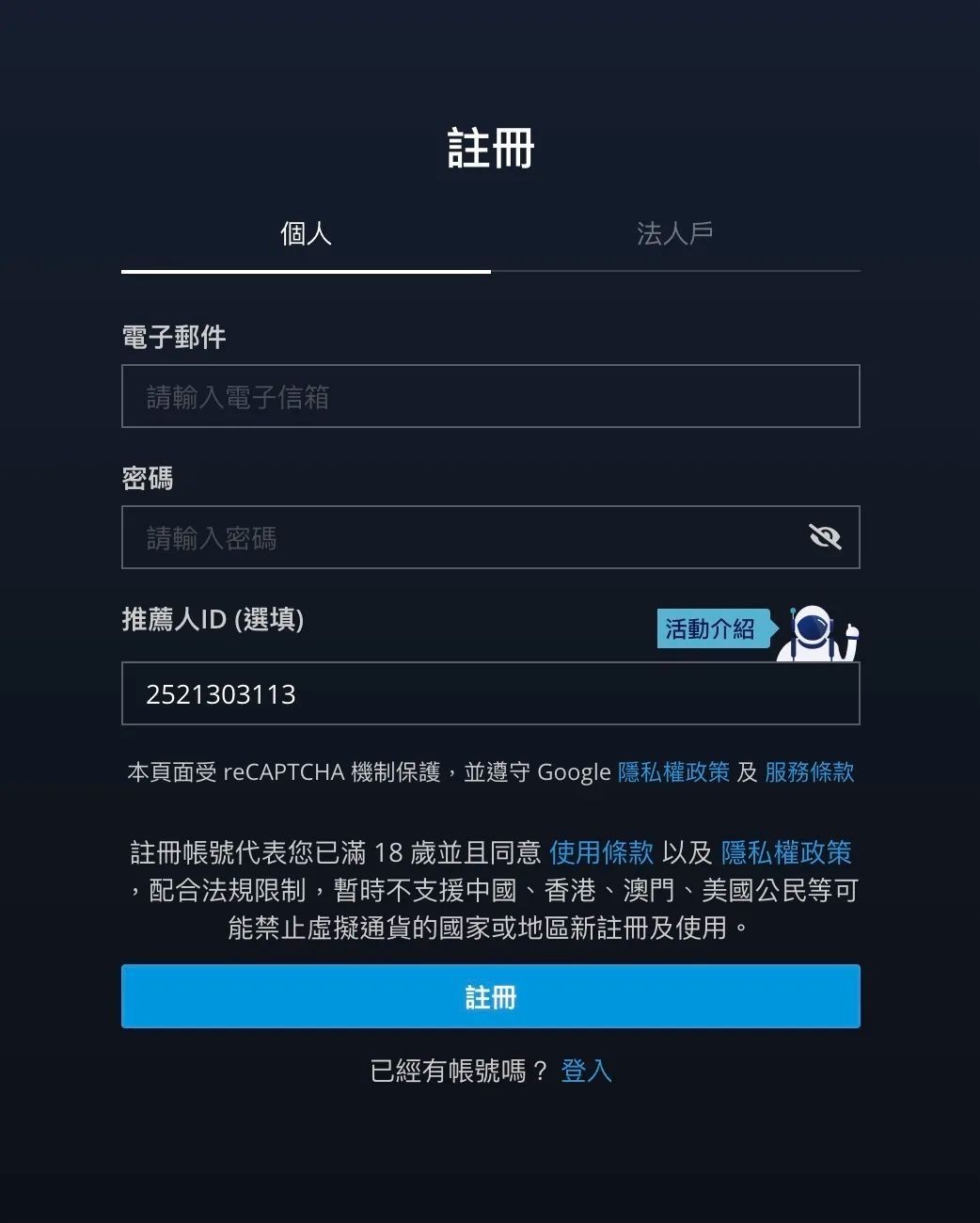Select the 個人 personal tab
This screenshot has width=980, height=1223.
(306, 233)
